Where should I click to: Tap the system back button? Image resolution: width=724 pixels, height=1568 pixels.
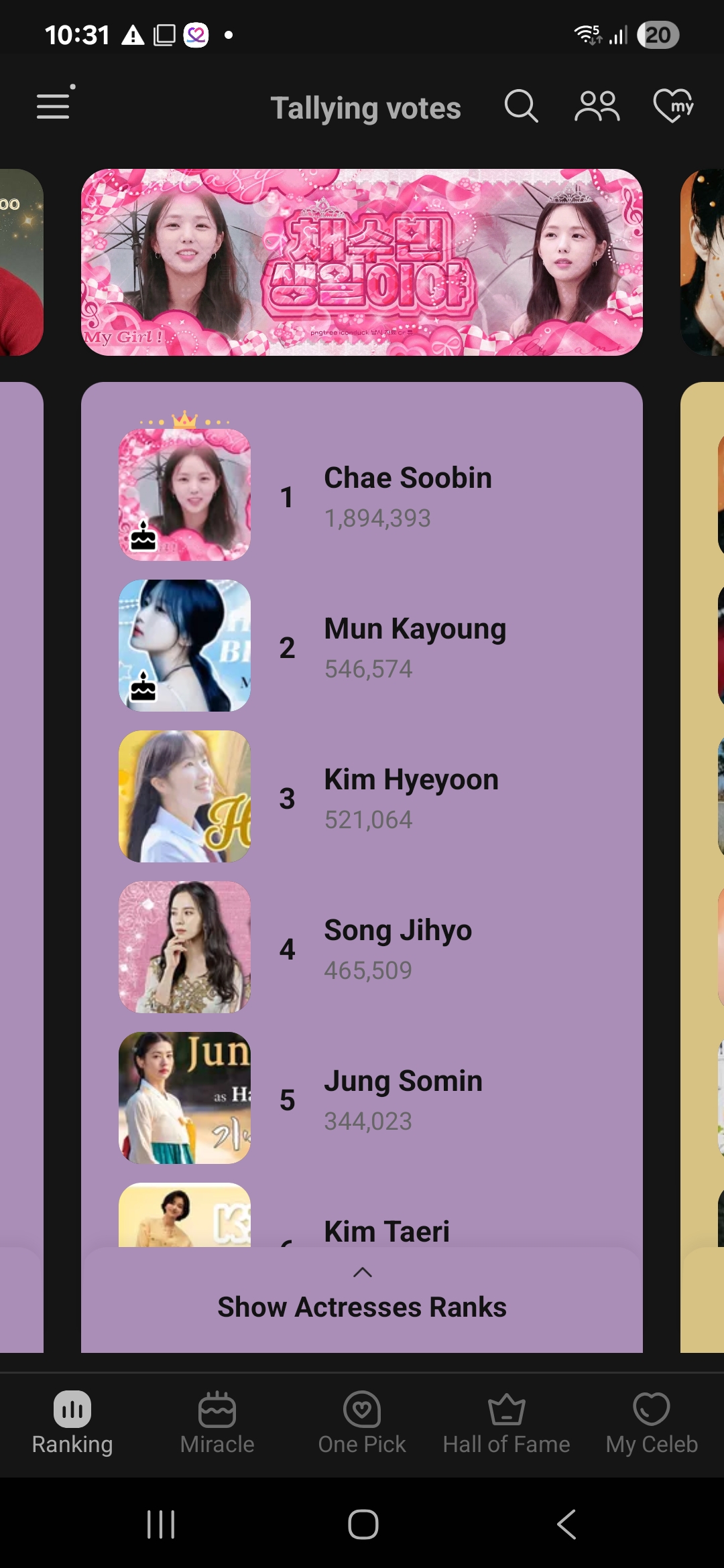pos(566,1524)
